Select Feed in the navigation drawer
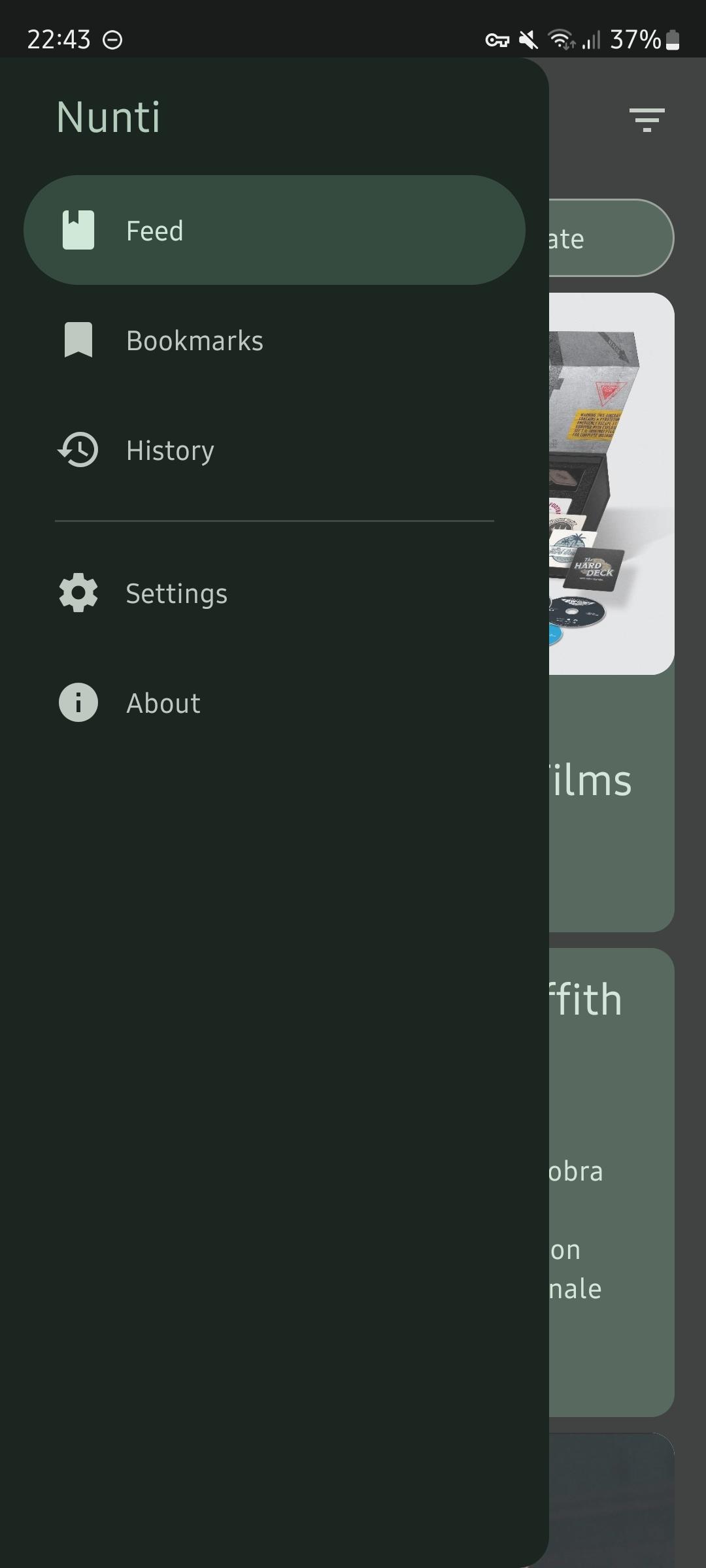 click(275, 230)
